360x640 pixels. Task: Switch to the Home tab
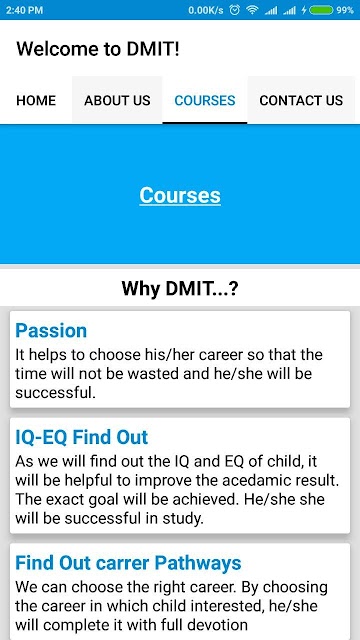pos(36,100)
